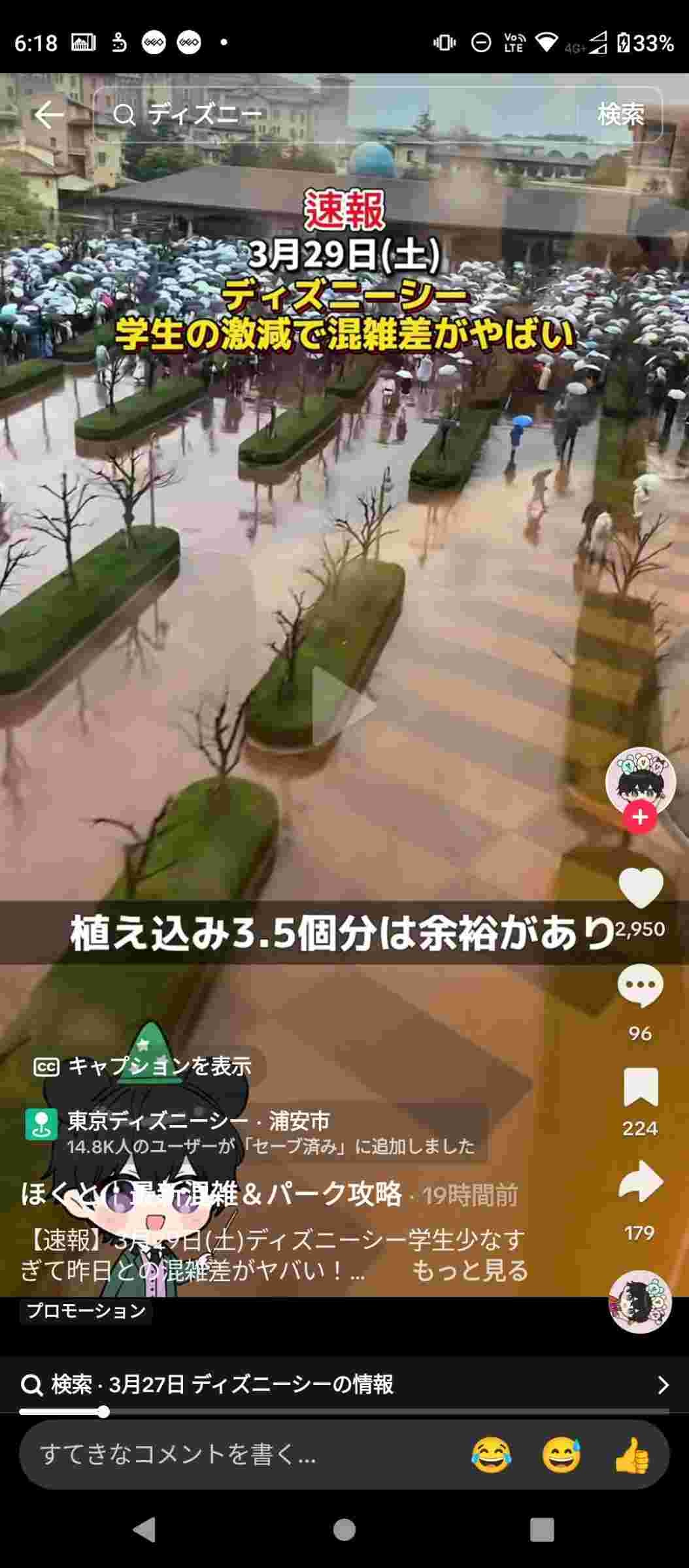
Task: Go to the system home screen
Action: coord(344,1530)
